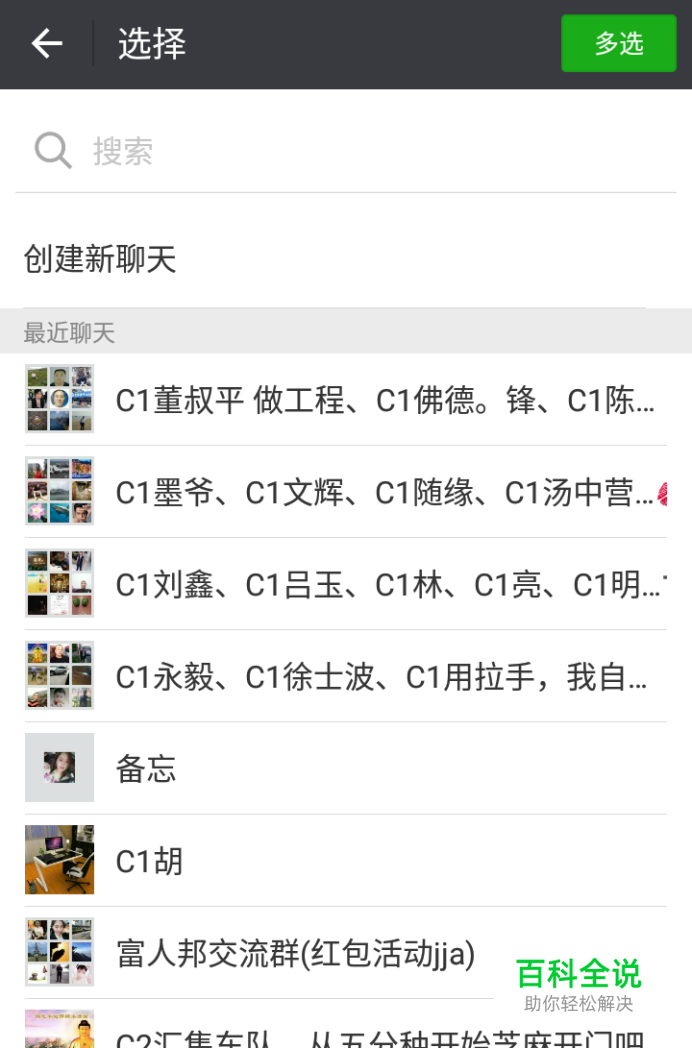Image resolution: width=692 pixels, height=1048 pixels.
Task: Choose the group starting with C1董叔平
Action: (x=345, y=400)
